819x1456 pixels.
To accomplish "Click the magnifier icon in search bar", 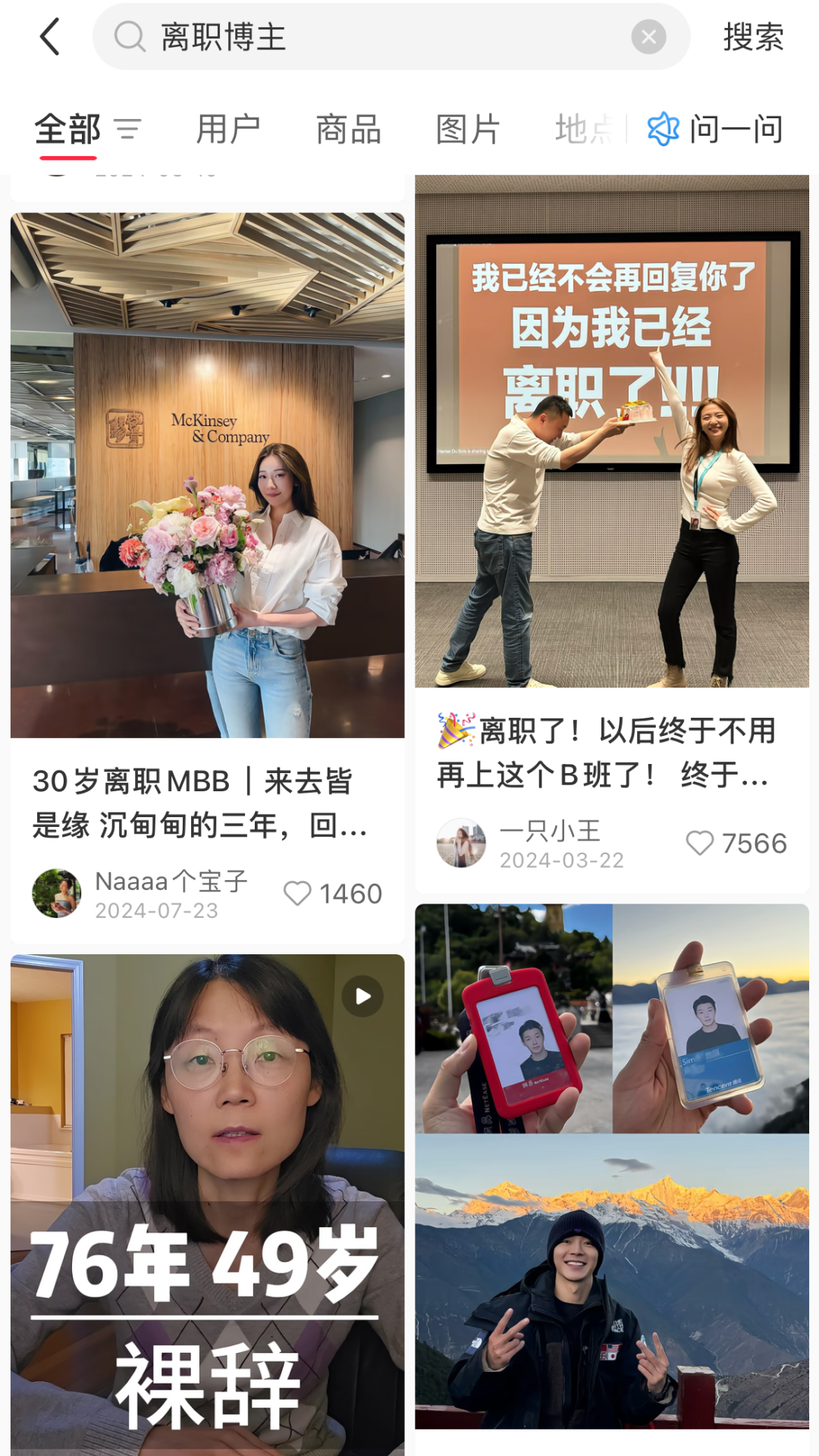I will click(131, 37).
